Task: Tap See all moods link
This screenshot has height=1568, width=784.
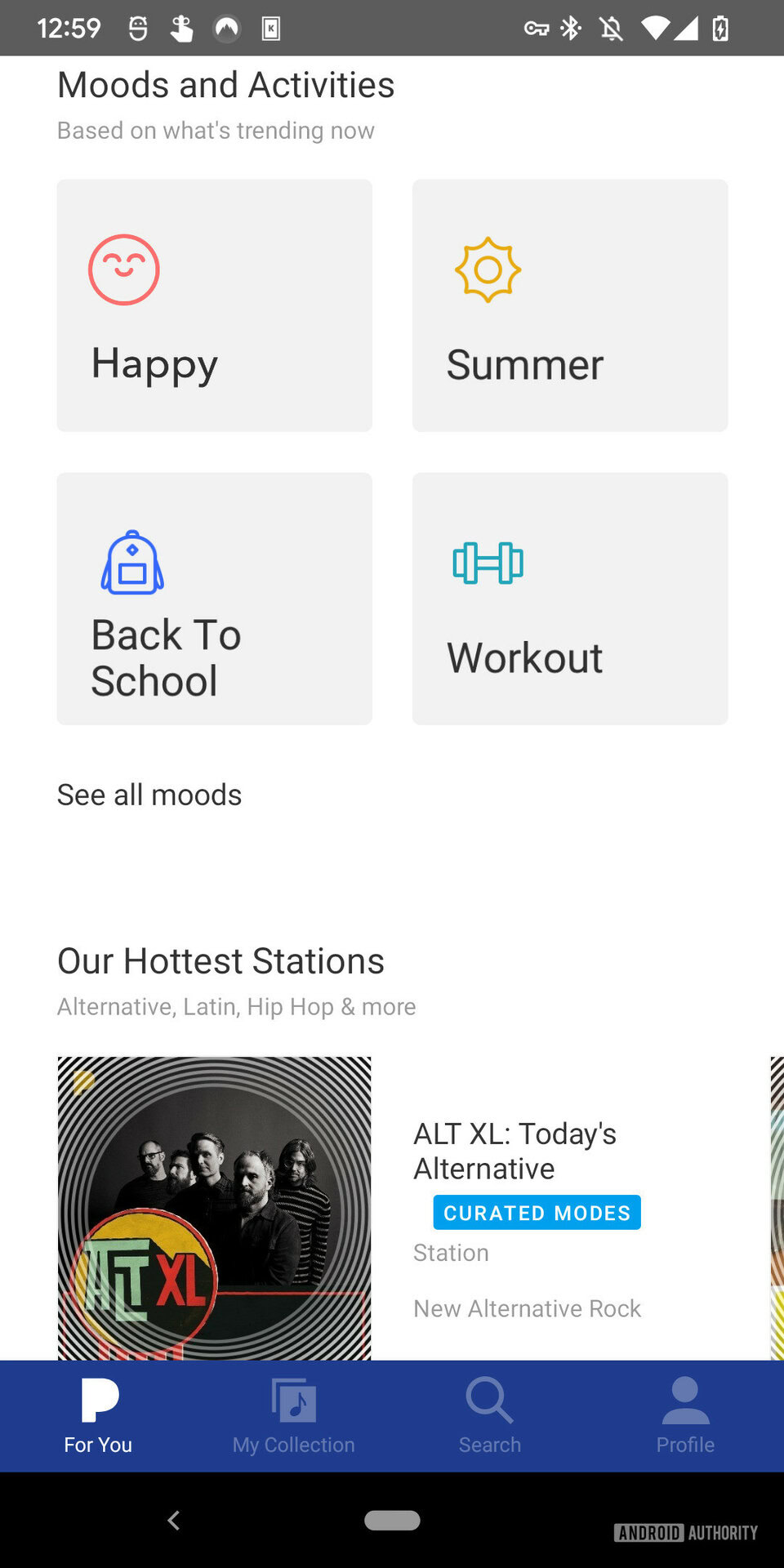Action: point(149,795)
